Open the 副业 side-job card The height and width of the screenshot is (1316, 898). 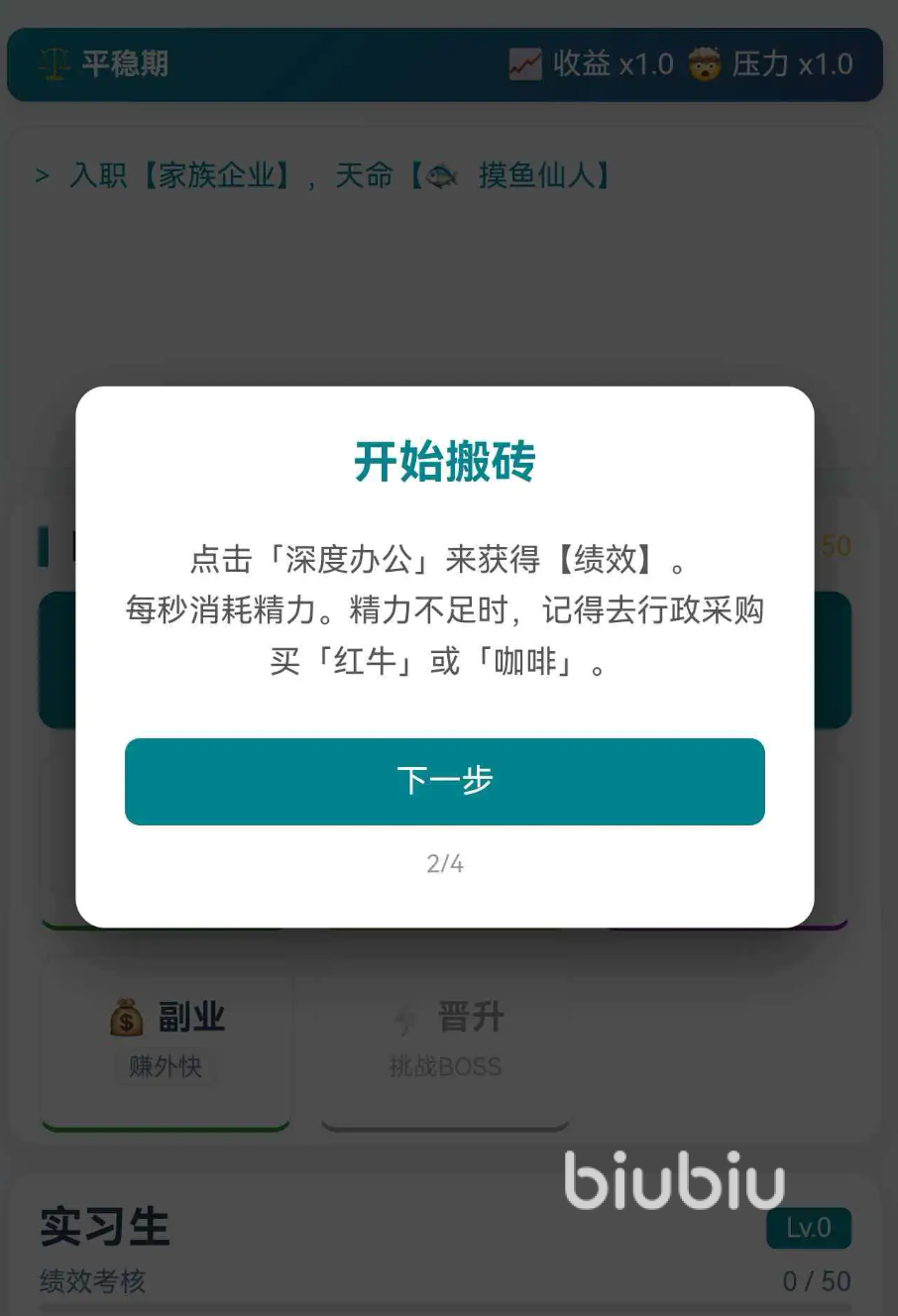(166, 1041)
